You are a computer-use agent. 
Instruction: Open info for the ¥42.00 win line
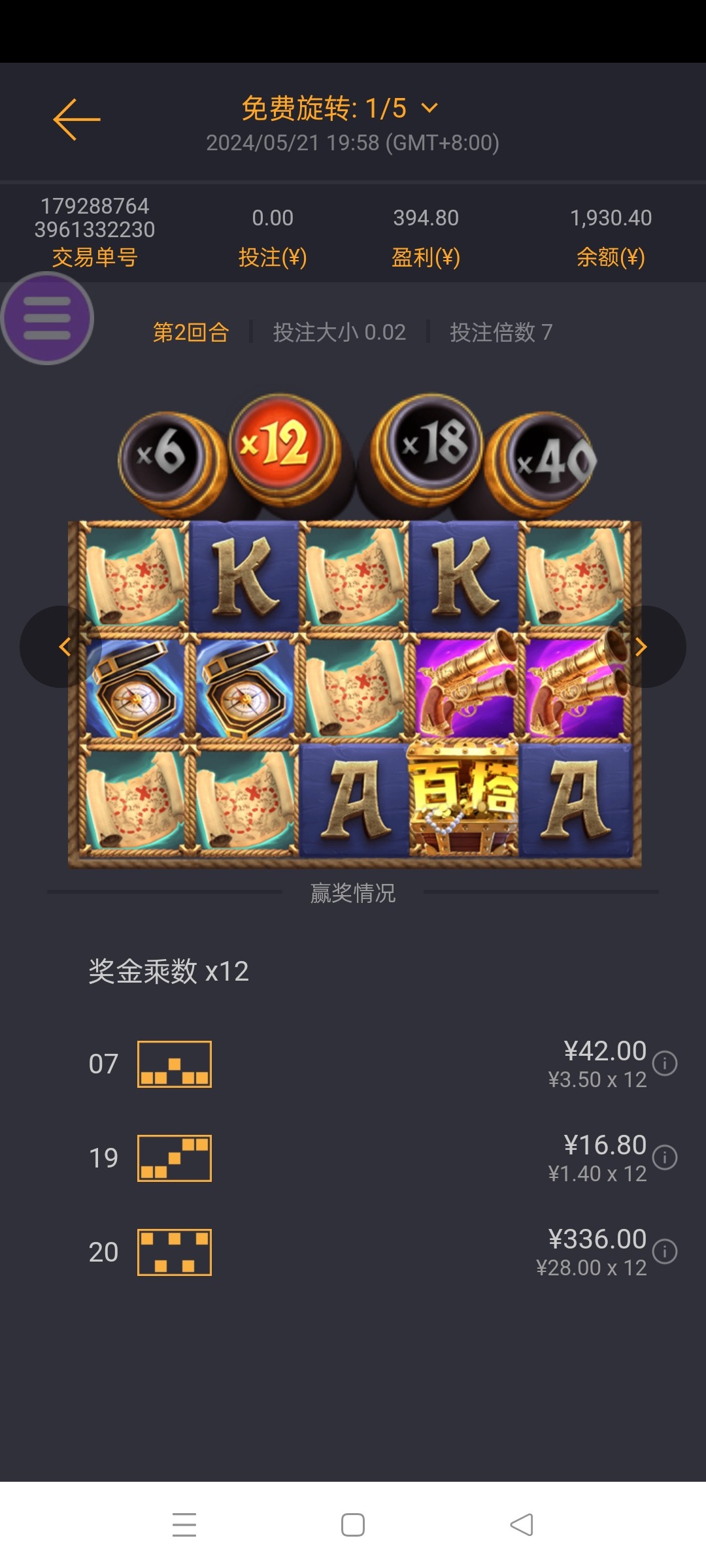(665, 1063)
